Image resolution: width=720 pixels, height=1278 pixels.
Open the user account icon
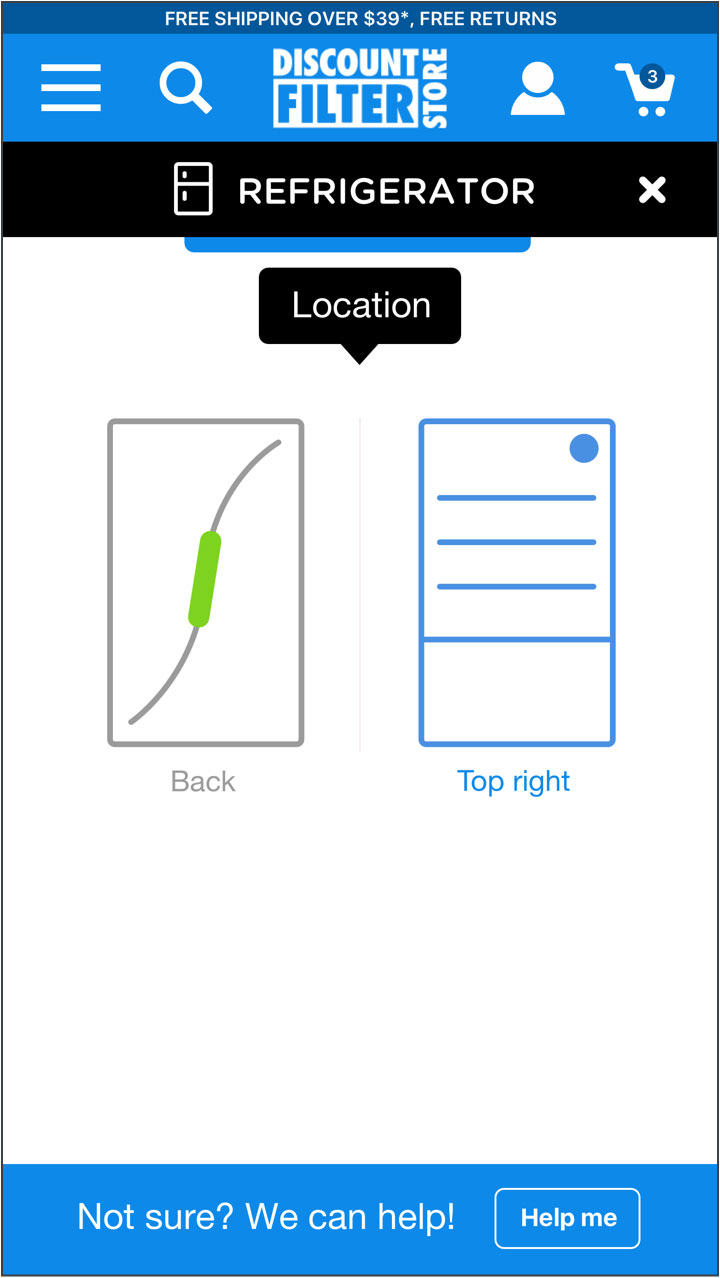pos(538,88)
